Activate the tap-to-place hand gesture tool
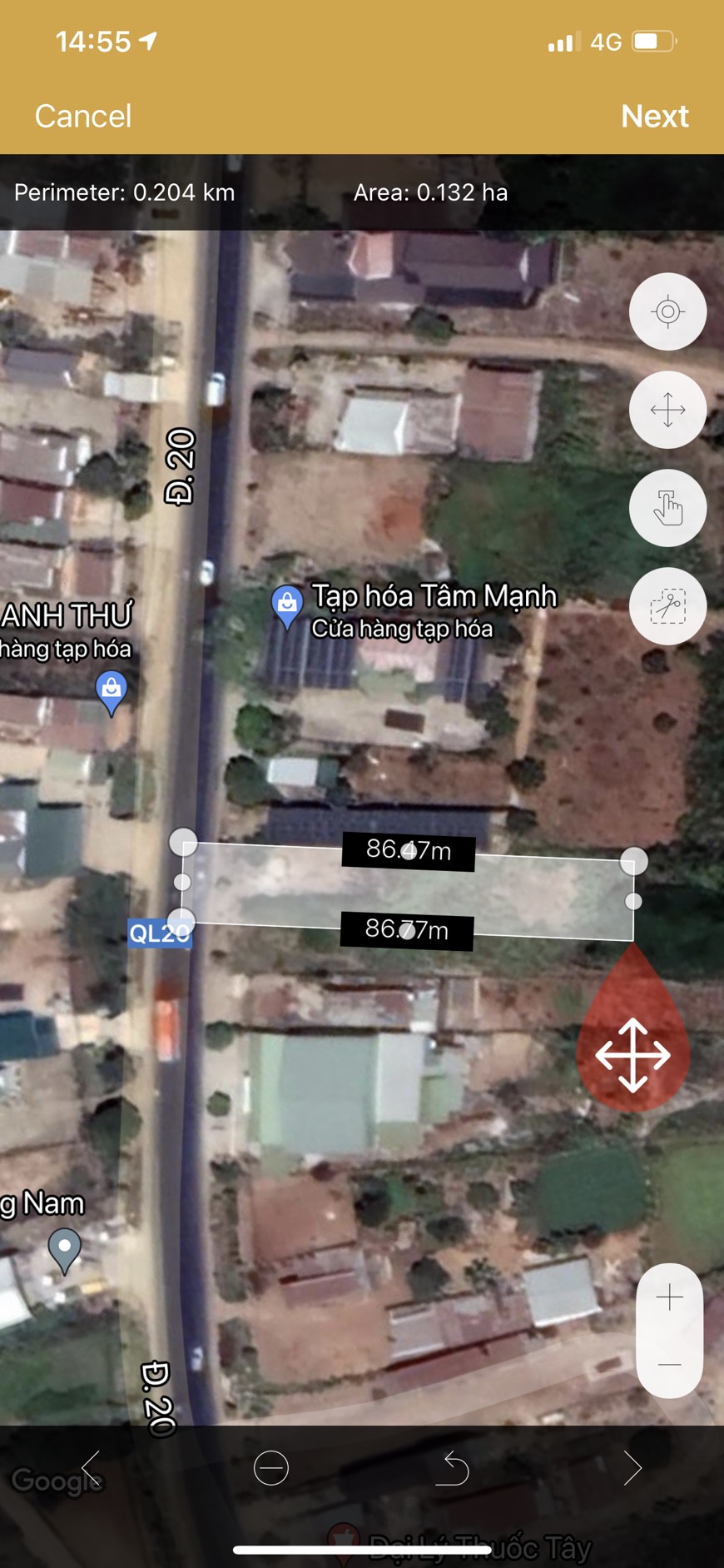 [x=668, y=508]
